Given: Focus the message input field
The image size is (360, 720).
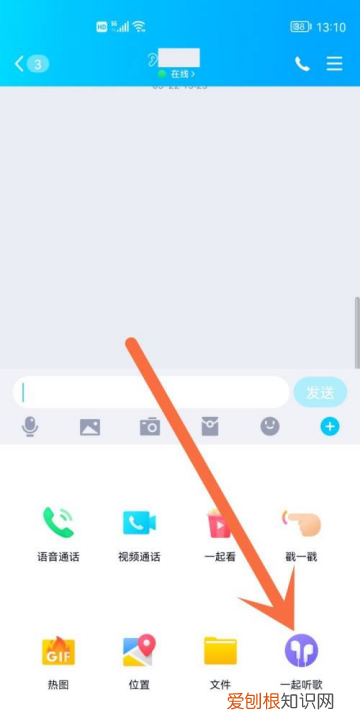Looking at the screenshot, I should coord(151,392).
